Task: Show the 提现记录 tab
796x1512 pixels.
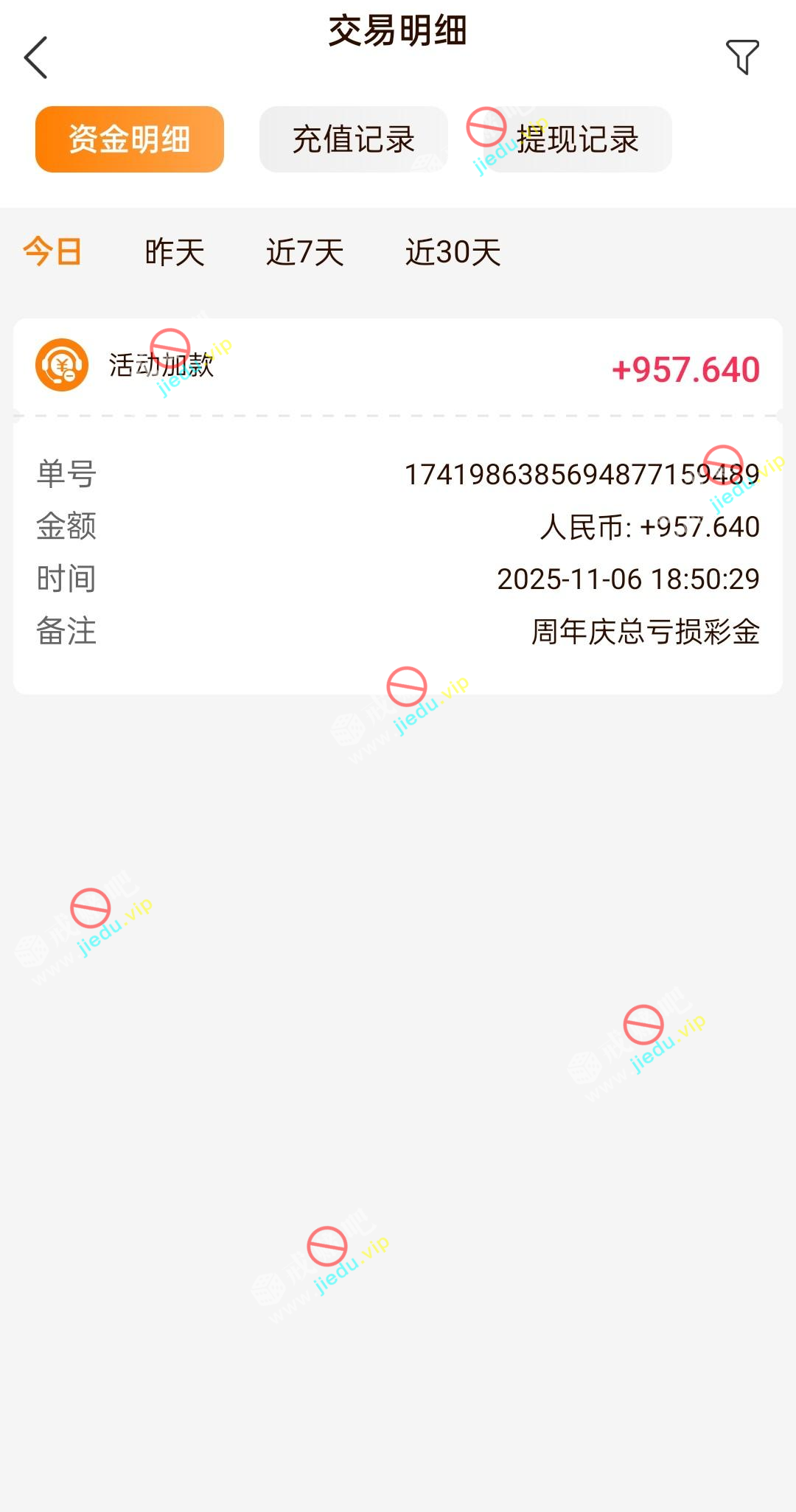Action: tap(577, 139)
